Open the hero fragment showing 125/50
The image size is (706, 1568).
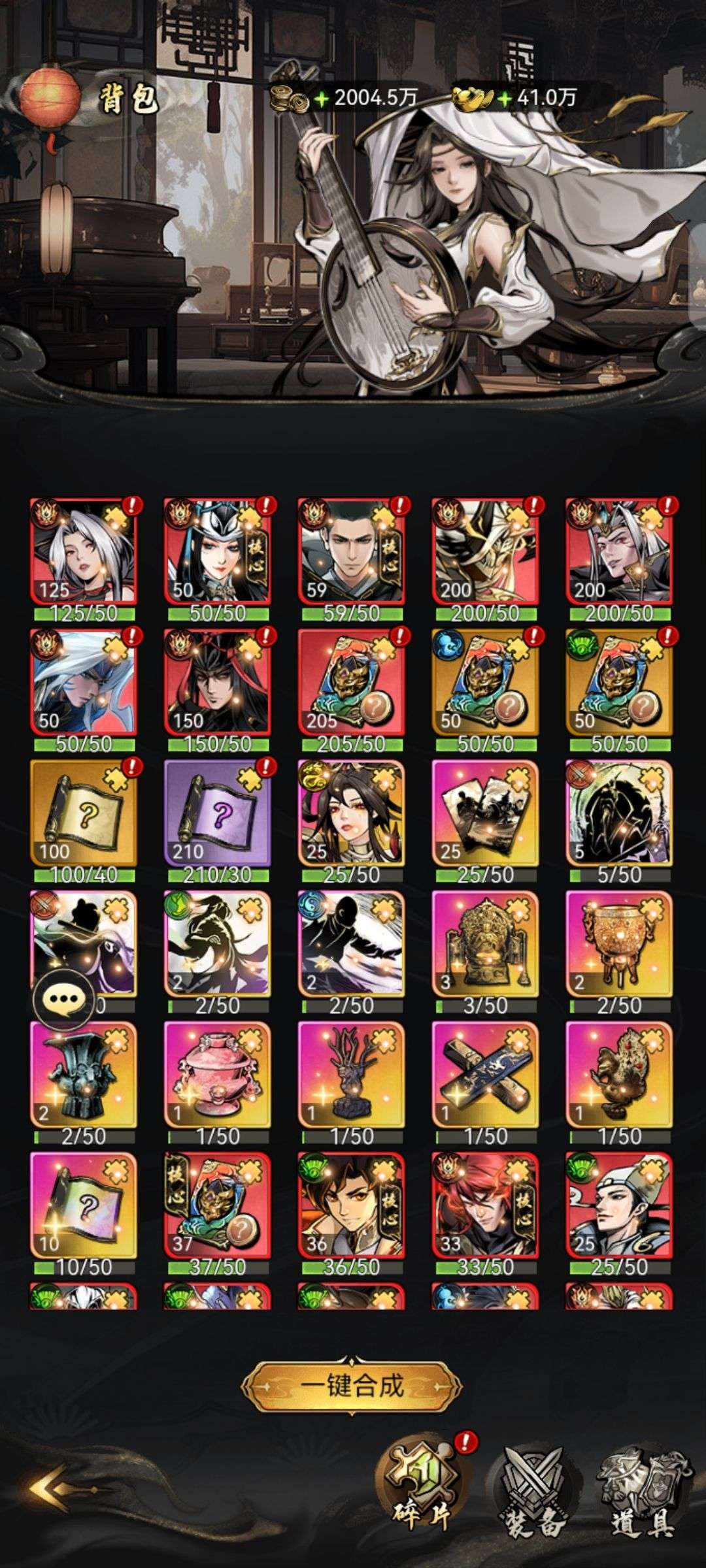point(84,551)
